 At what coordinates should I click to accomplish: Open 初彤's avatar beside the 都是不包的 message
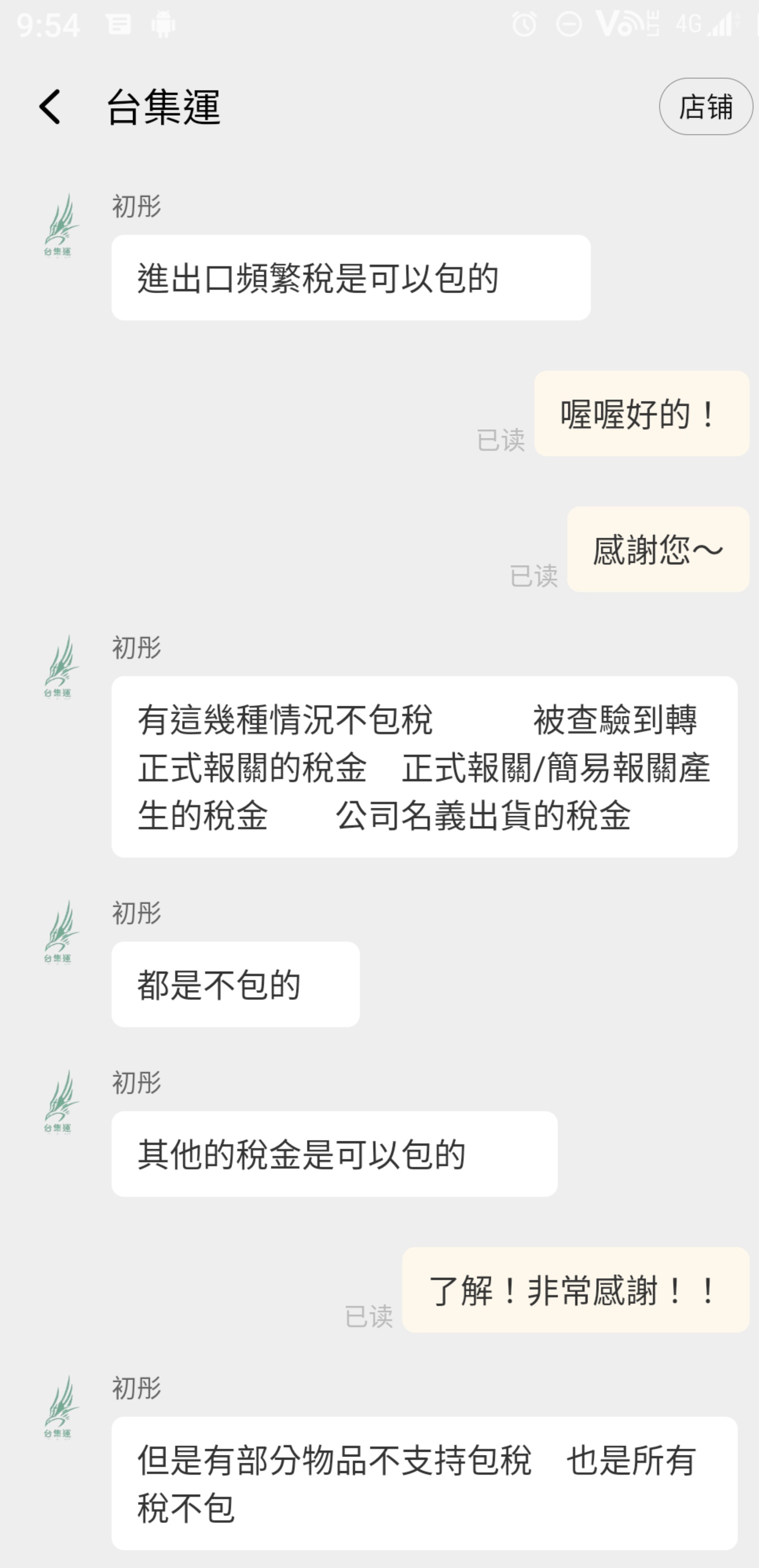59,932
